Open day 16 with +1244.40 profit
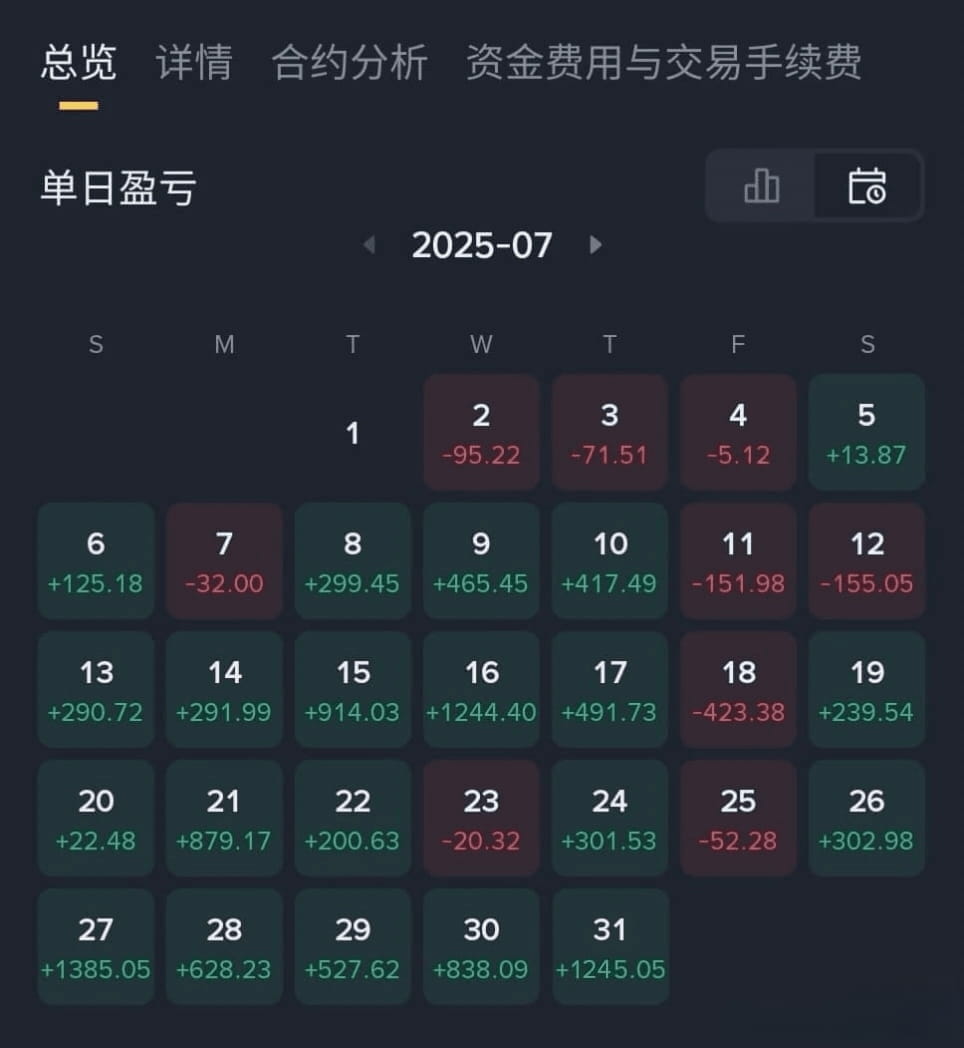 pos(481,690)
